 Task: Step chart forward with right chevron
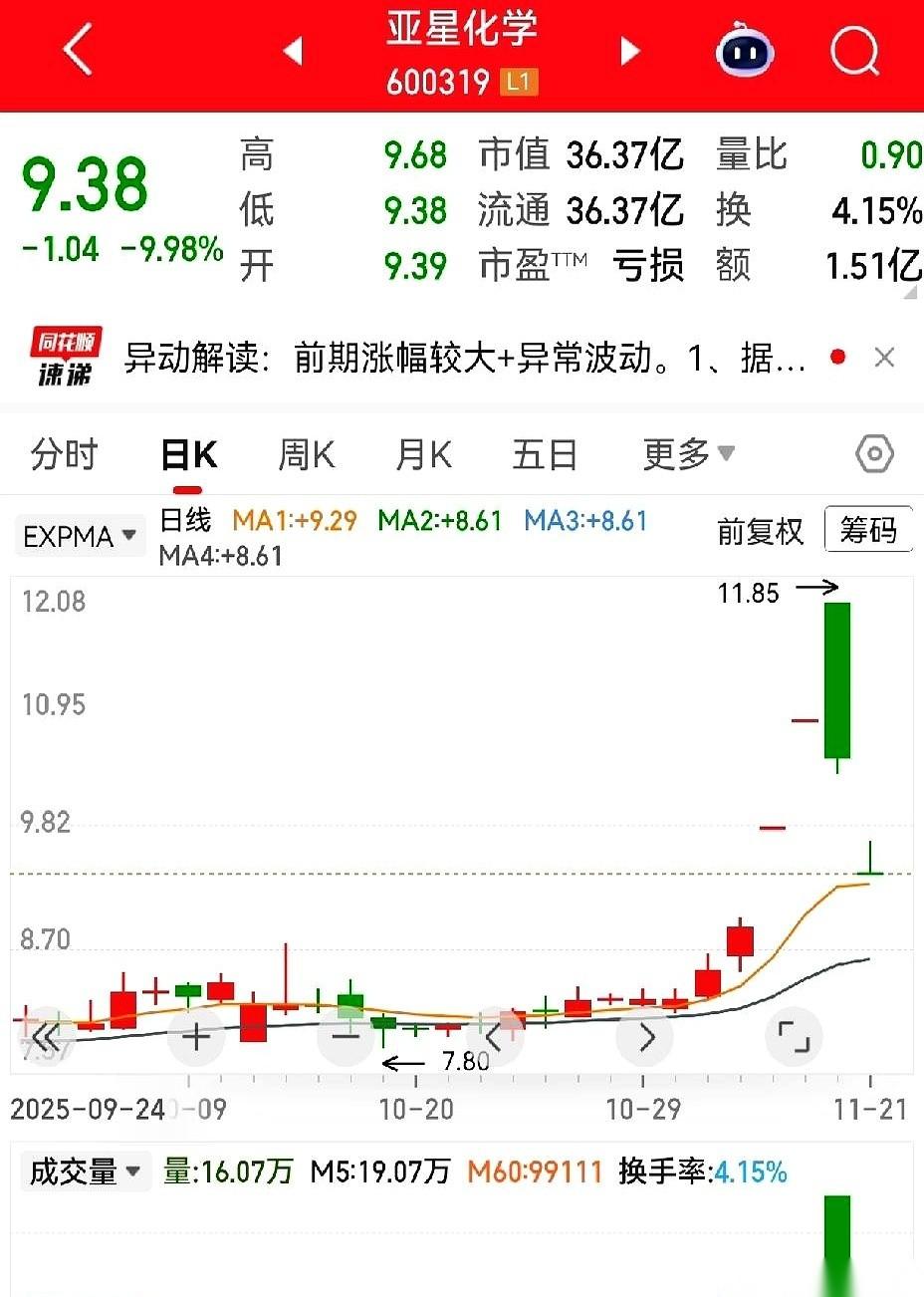[x=644, y=1036]
